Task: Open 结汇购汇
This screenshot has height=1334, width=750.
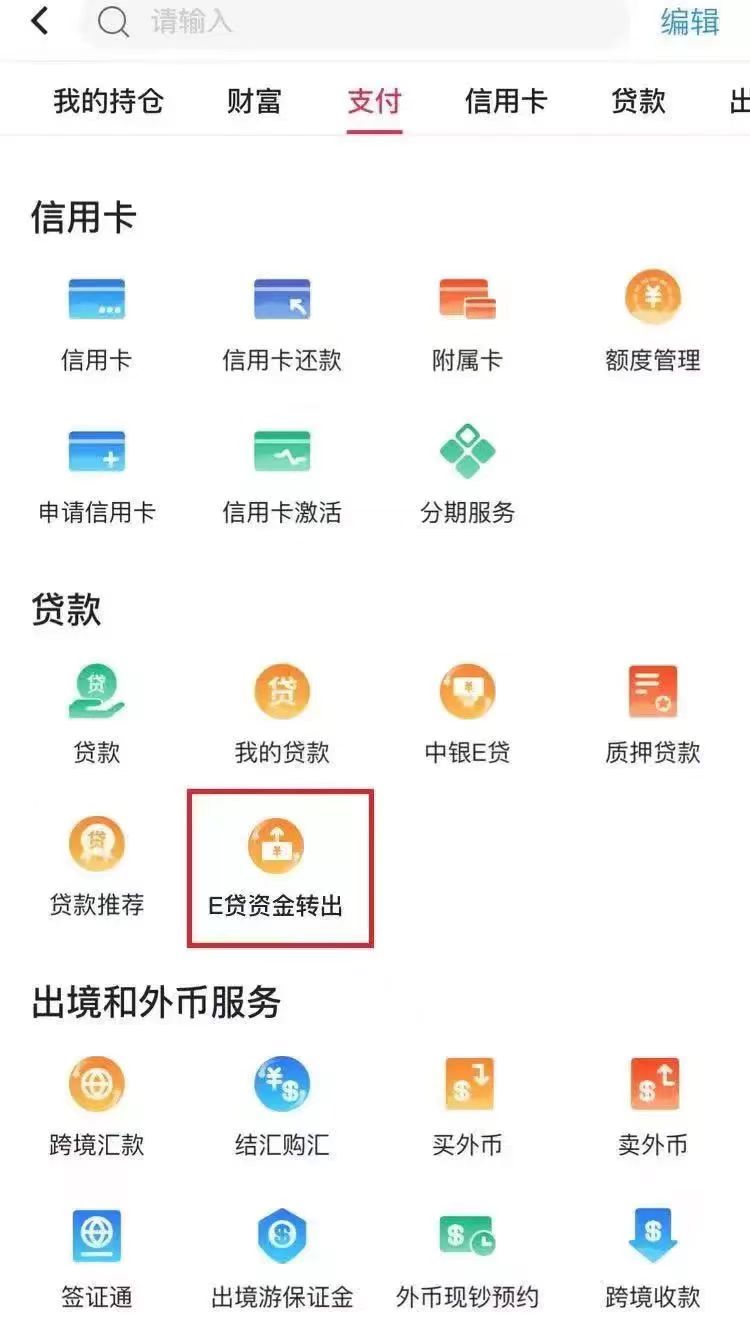Action: (282, 1107)
